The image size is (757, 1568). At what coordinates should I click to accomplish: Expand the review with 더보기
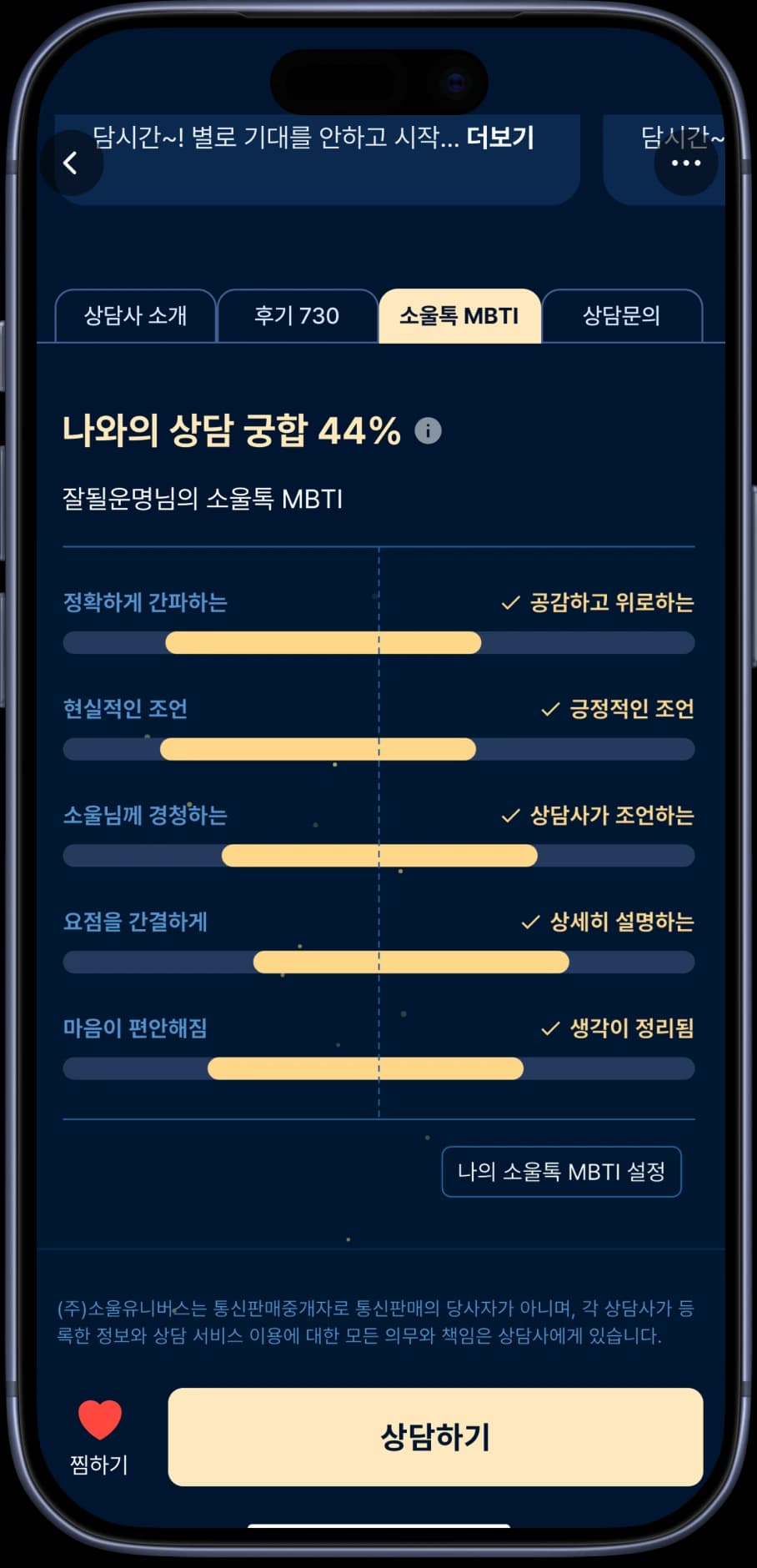499,138
